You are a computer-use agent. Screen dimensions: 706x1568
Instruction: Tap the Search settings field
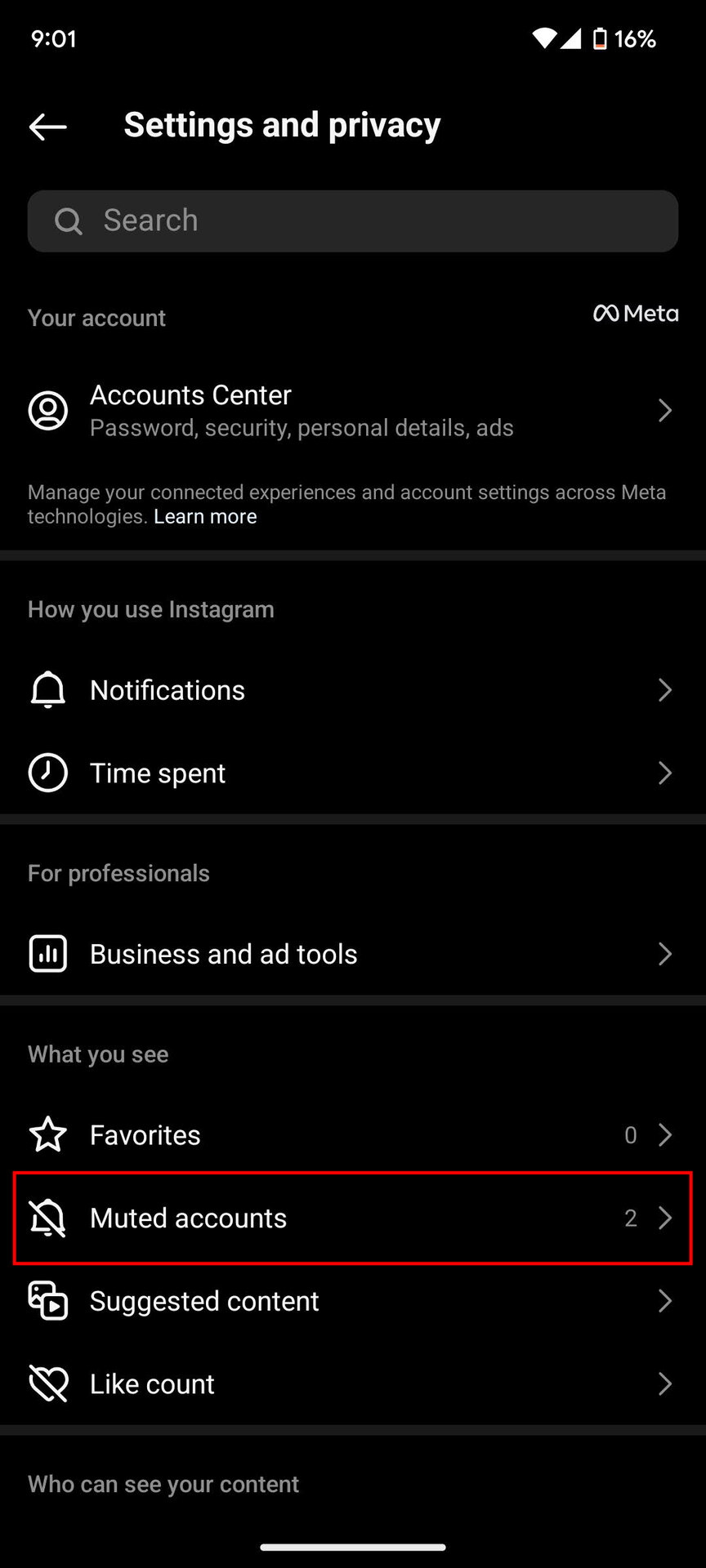[353, 221]
